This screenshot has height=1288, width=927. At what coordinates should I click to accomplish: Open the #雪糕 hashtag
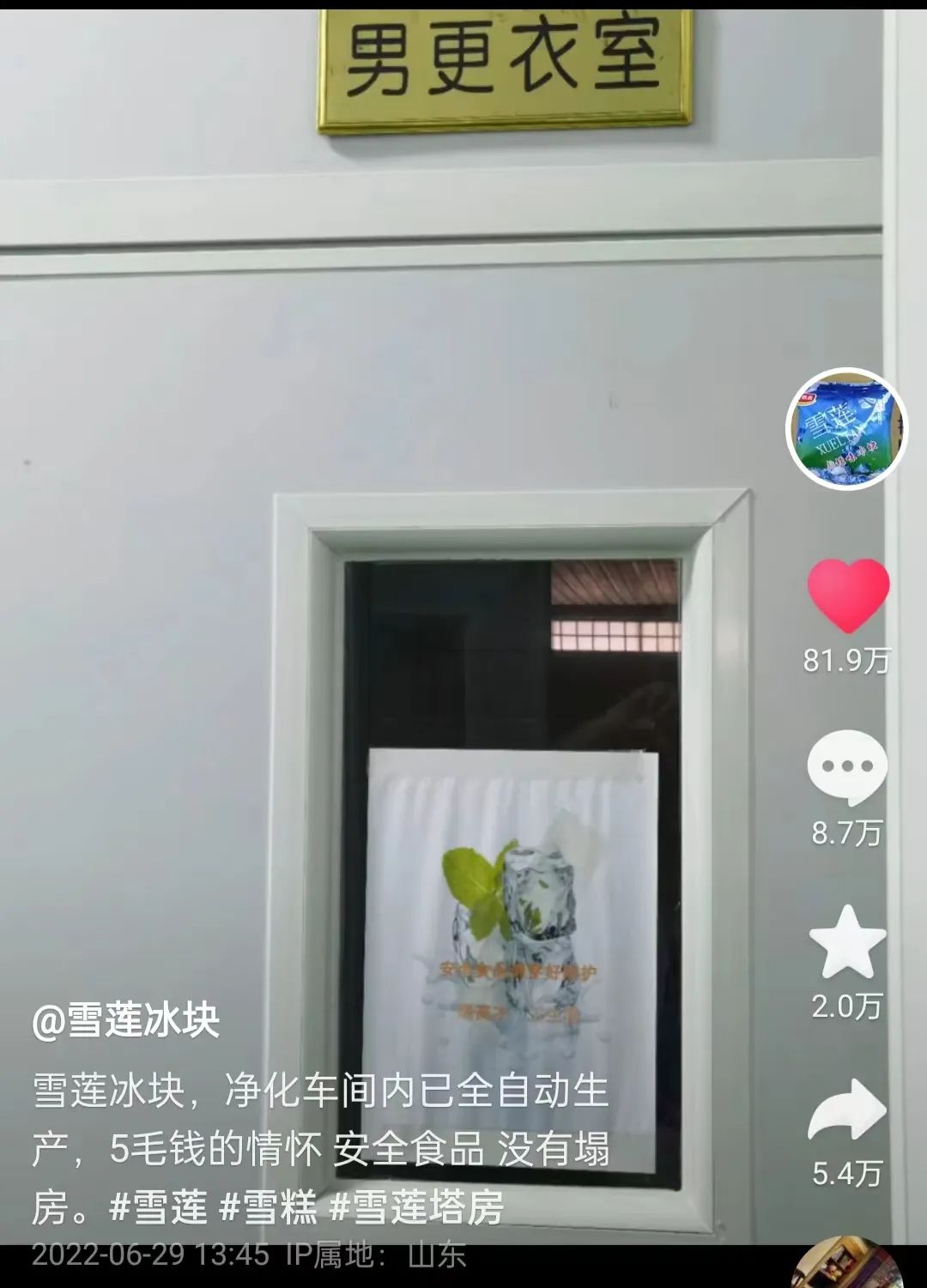[x=269, y=1207]
